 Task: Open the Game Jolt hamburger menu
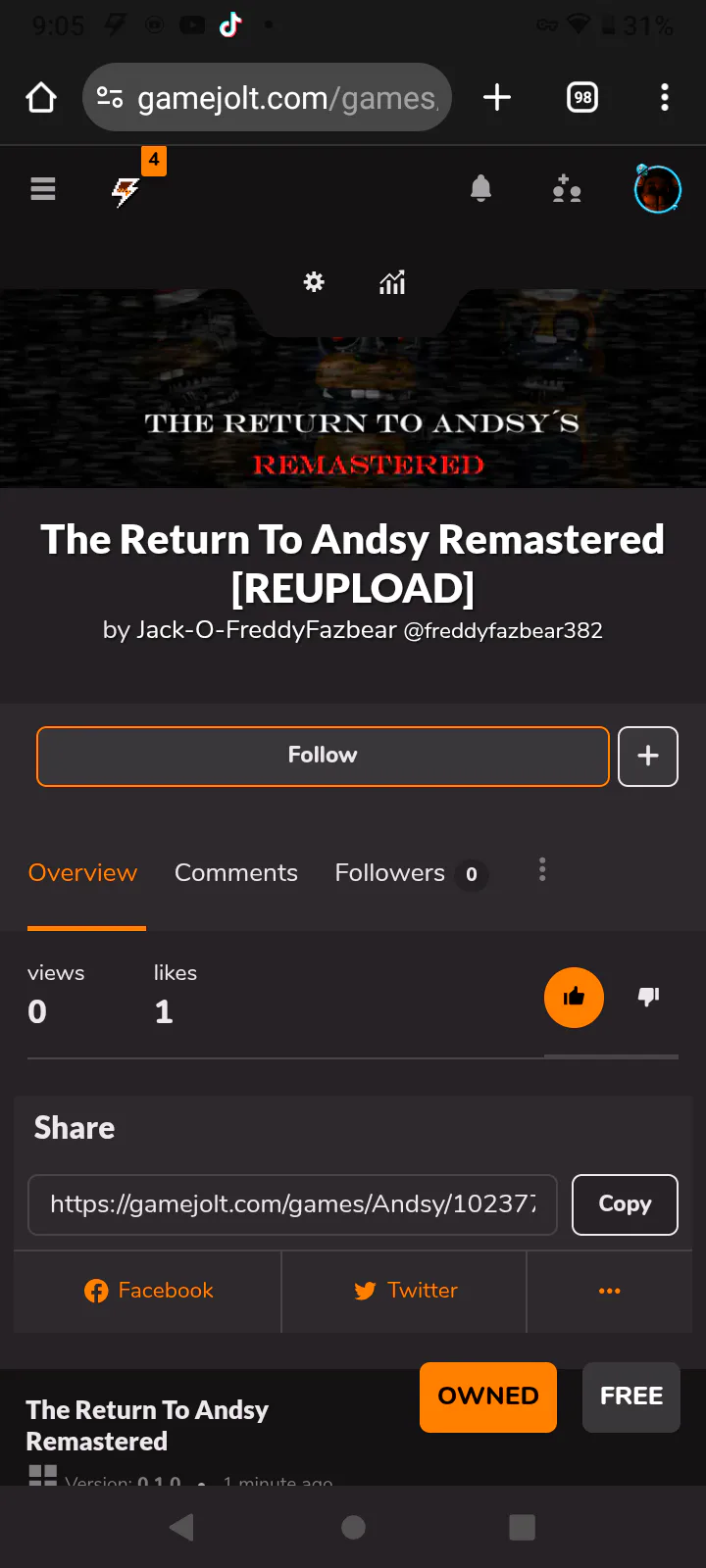43,188
